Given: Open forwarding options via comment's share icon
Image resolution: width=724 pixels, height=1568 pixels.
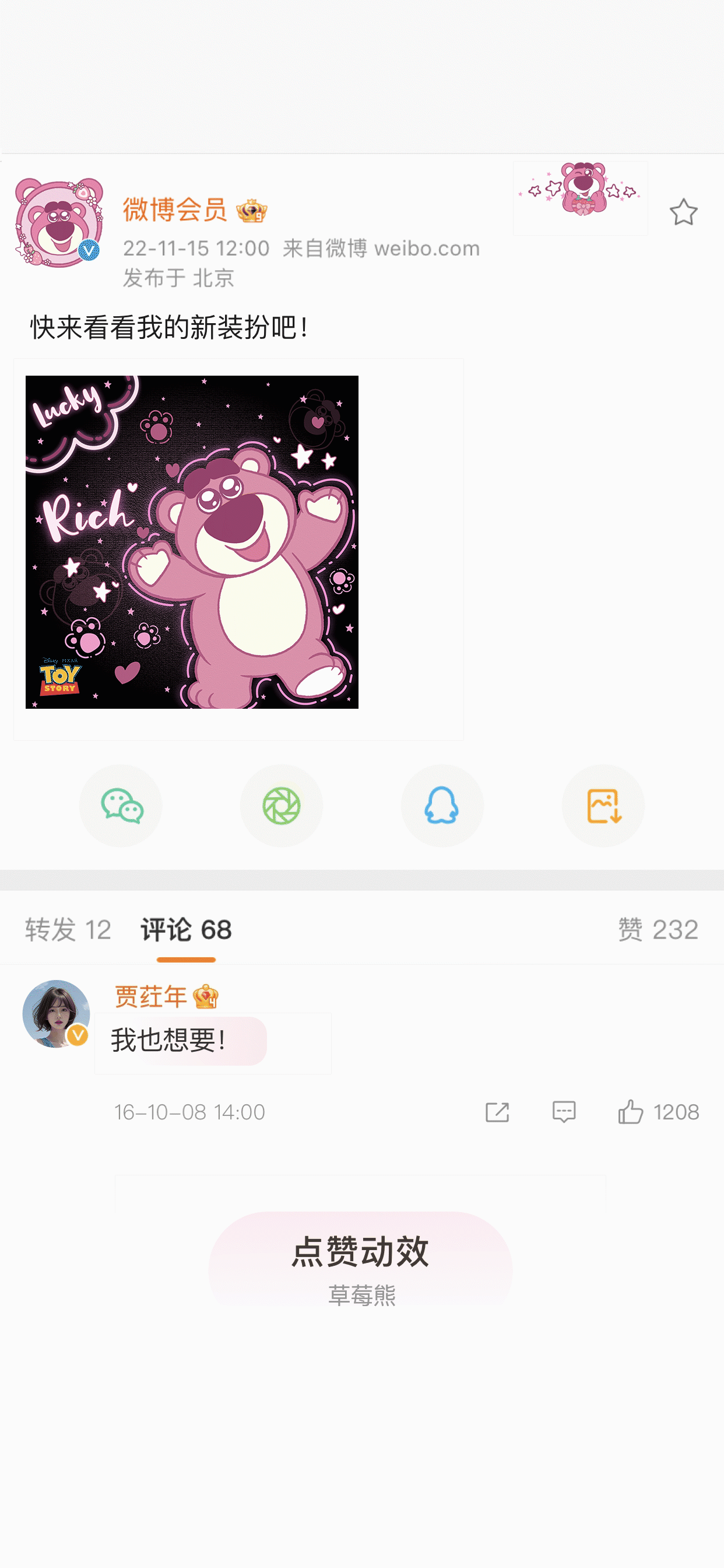Looking at the screenshot, I should pos(498,1111).
